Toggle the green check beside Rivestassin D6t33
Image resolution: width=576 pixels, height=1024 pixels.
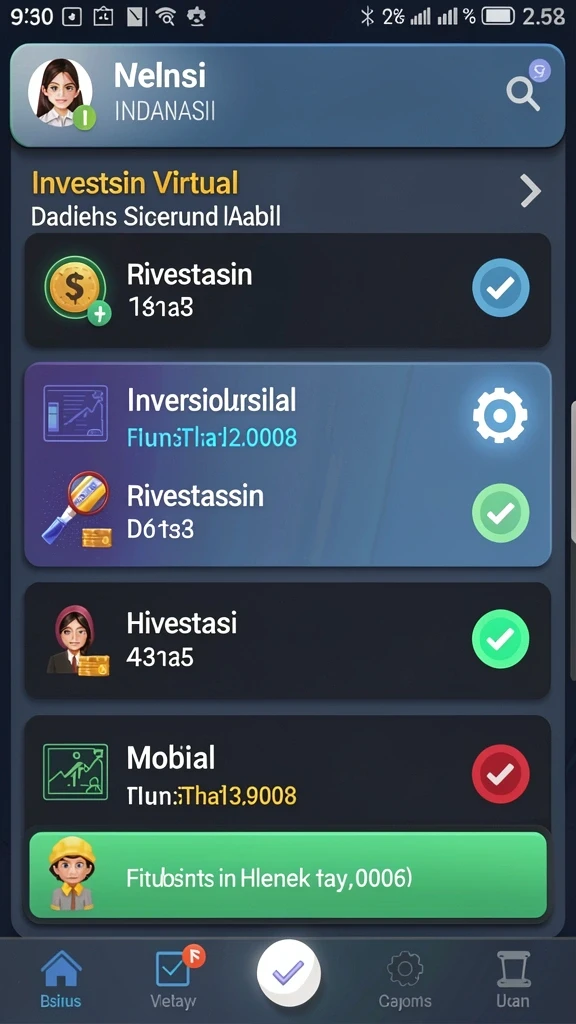pyautogui.click(x=501, y=513)
